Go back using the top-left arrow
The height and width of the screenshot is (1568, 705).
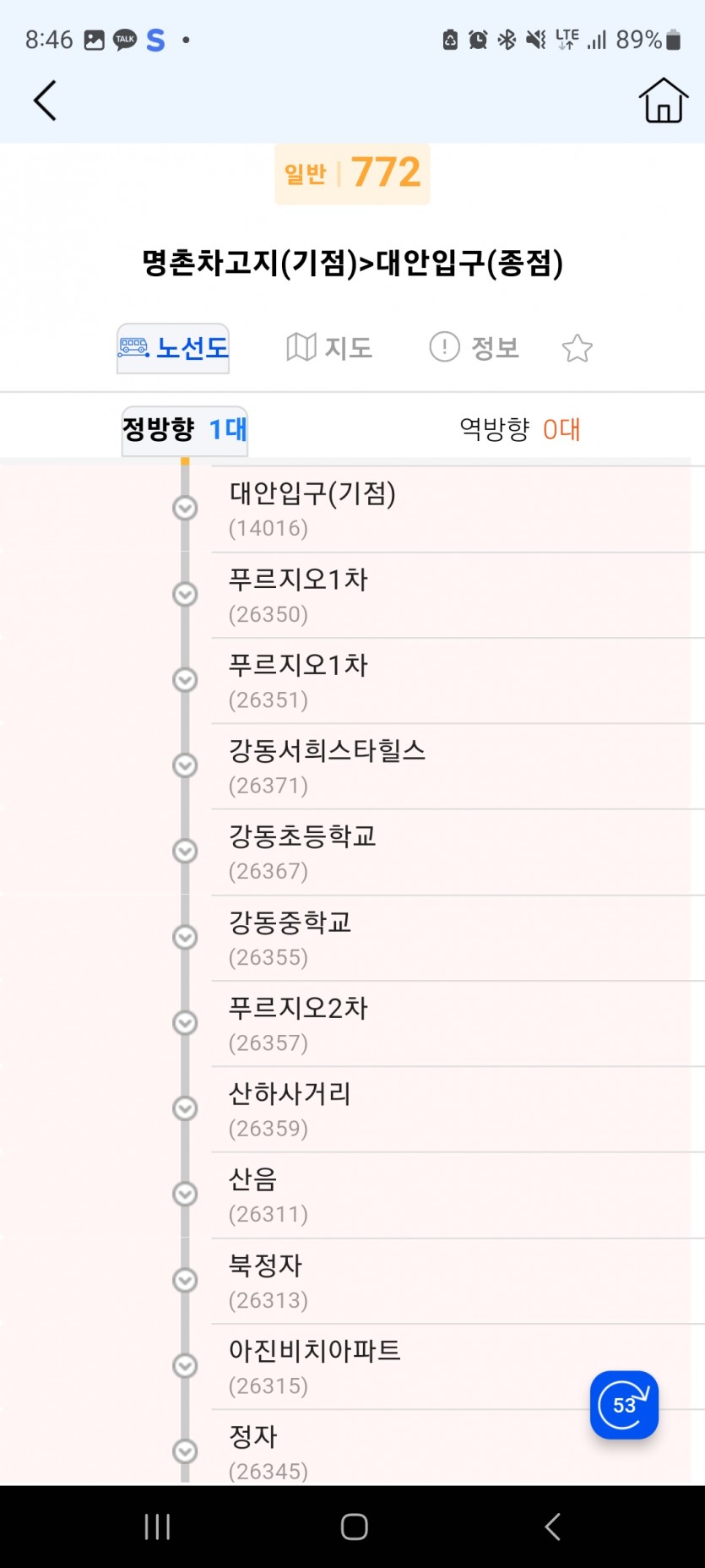(x=46, y=101)
